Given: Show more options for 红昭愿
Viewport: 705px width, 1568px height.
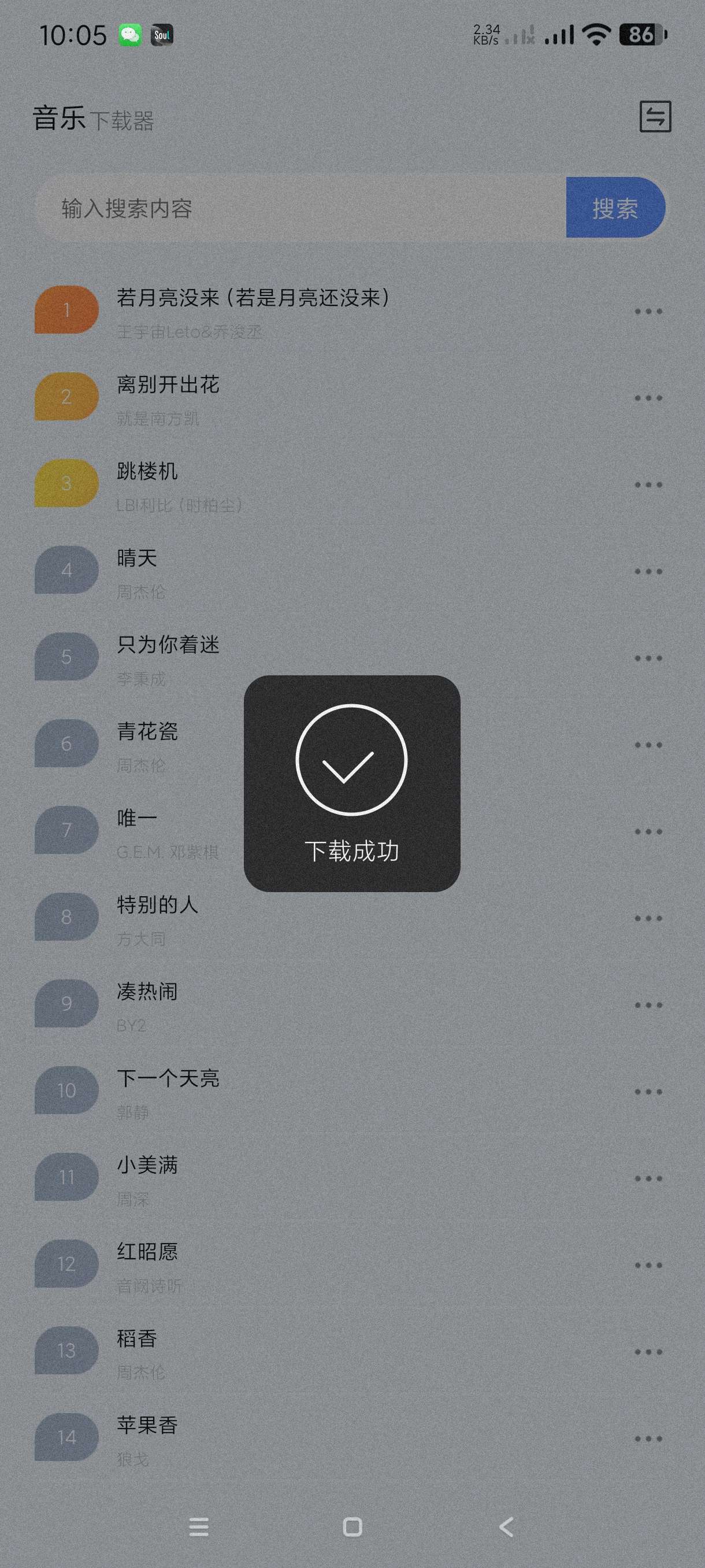Looking at the screenshot, I should (648, 1265).
